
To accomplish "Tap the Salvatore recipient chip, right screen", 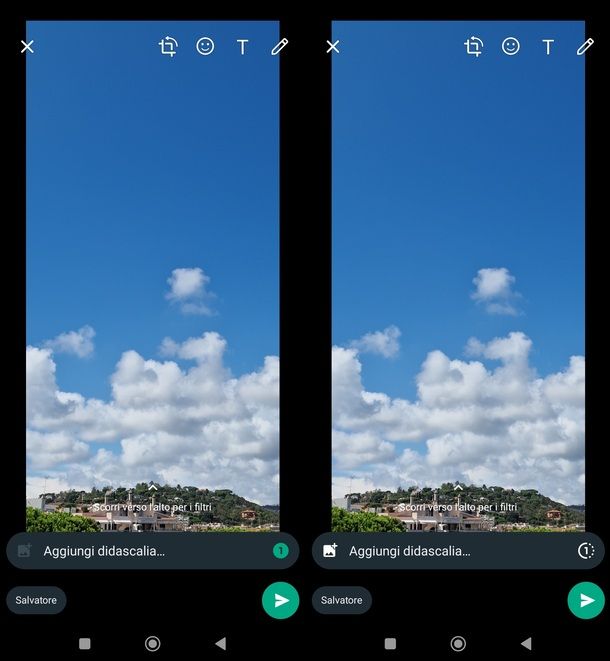I will click(x=341, y=600).
